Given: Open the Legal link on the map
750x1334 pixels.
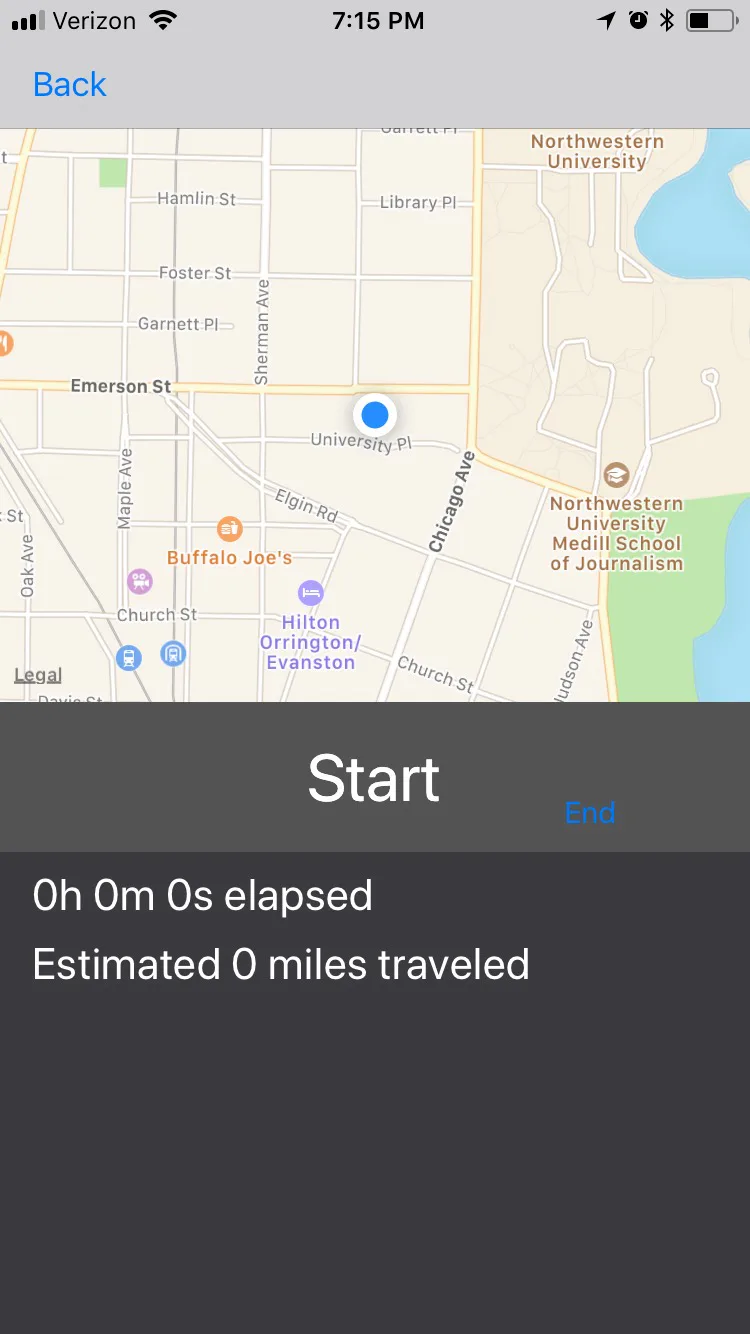Looking at the screenshot, I should (x=38, y=675).
